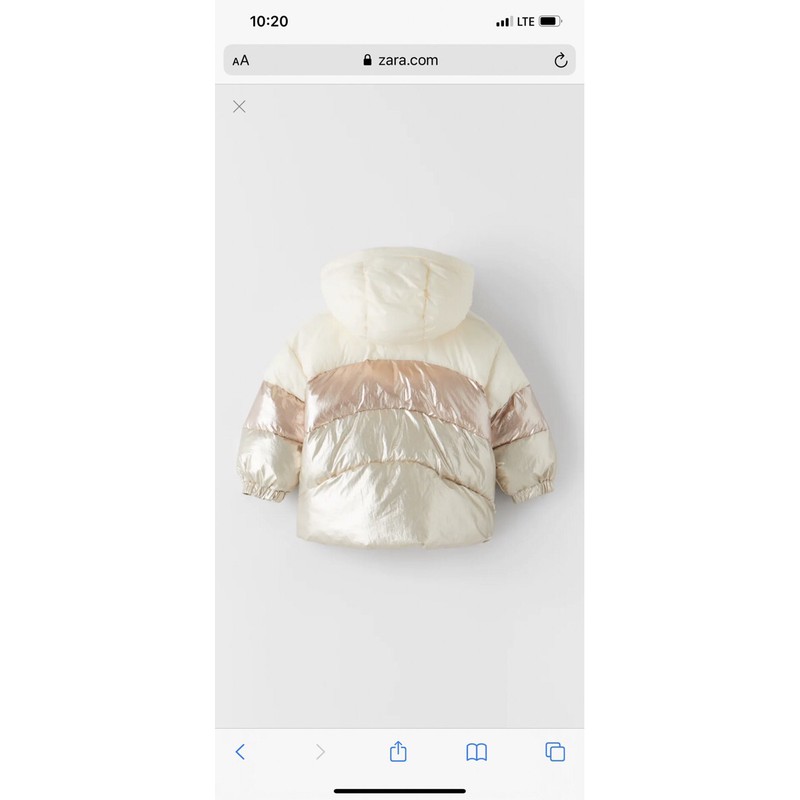Share this page from Safari
The image size is (800, 800).
[398, 750]
